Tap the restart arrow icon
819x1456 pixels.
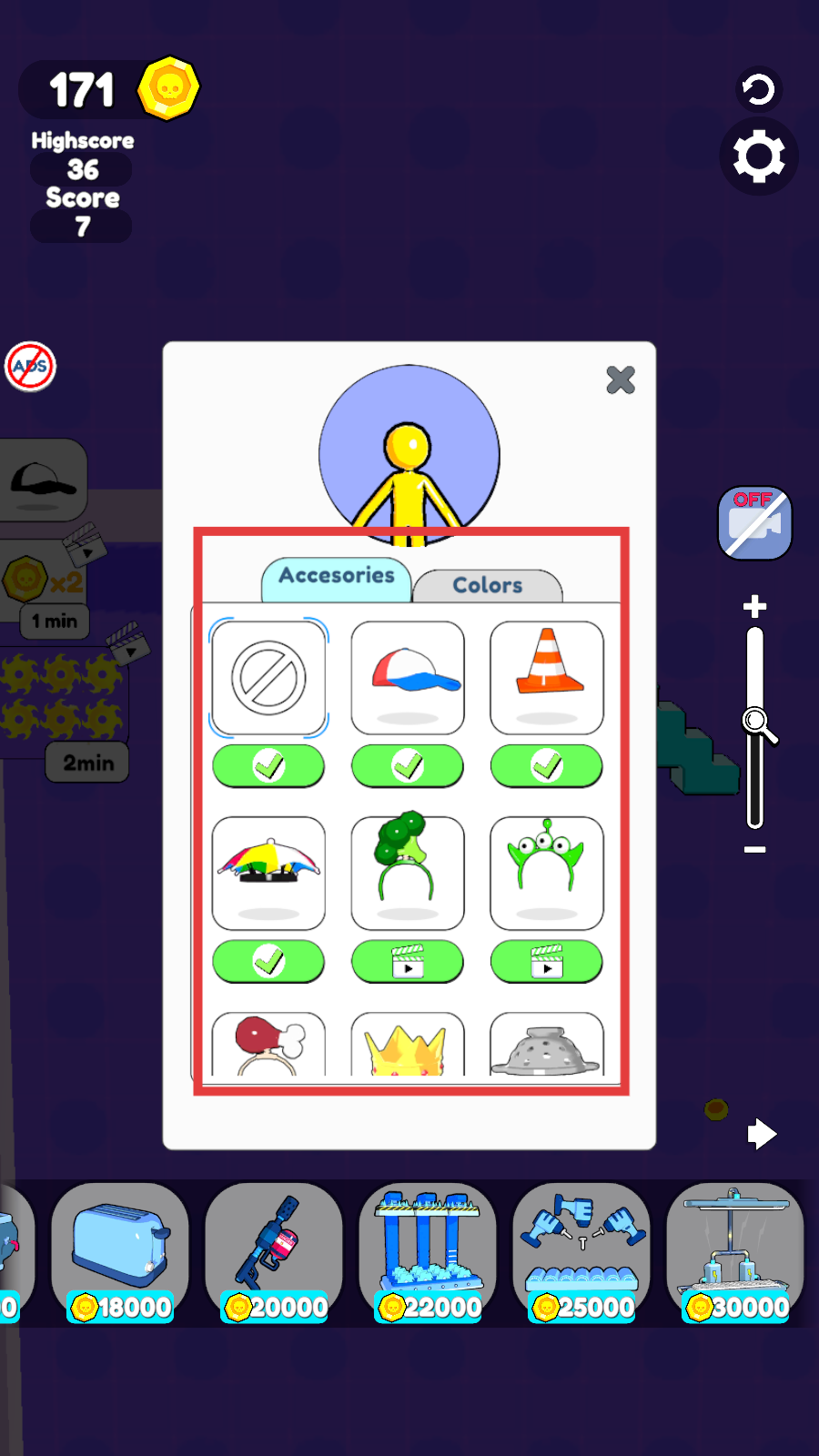(x=759, y=89)
